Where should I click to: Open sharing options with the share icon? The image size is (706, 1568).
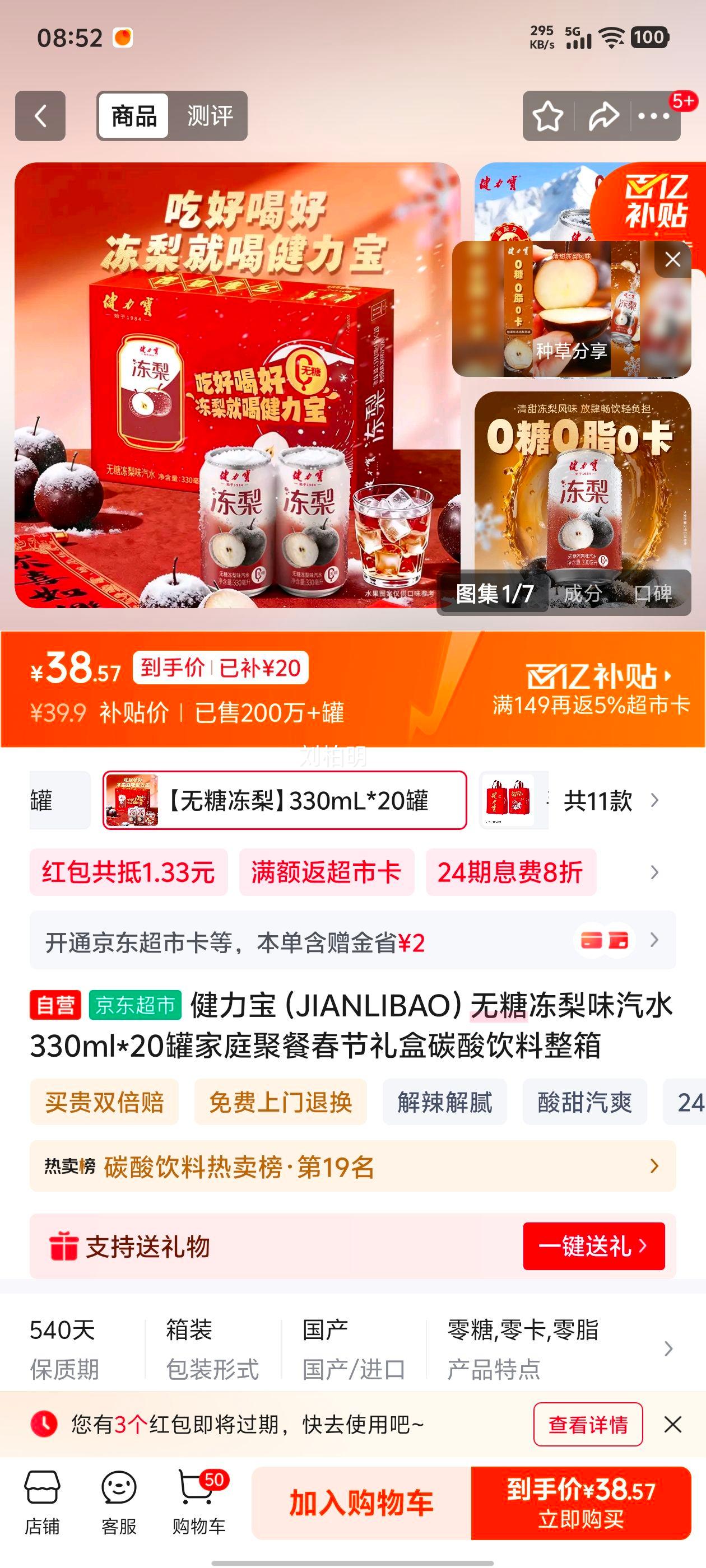(x=602, y=117)
